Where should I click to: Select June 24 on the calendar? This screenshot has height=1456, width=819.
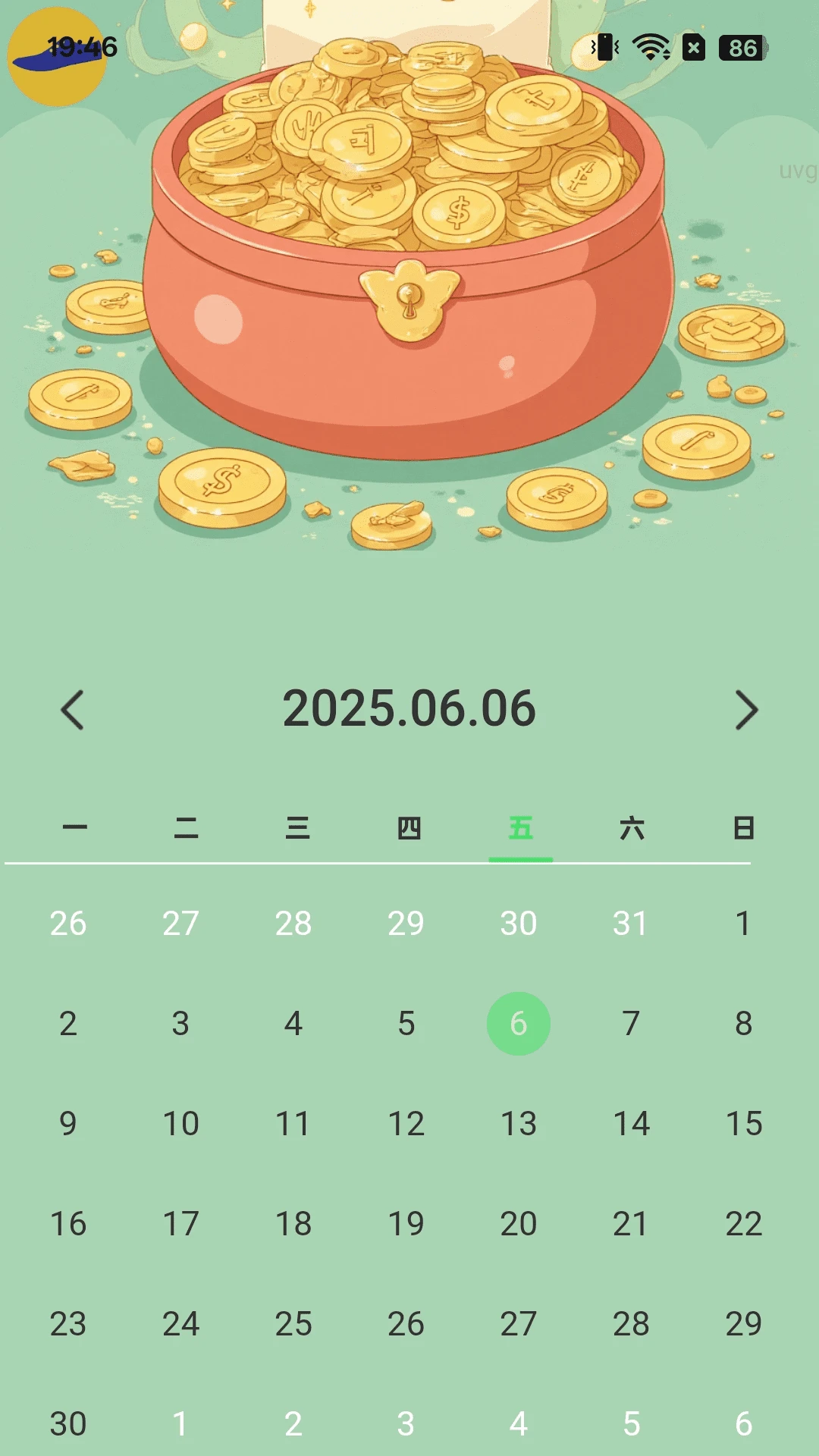180,1324
